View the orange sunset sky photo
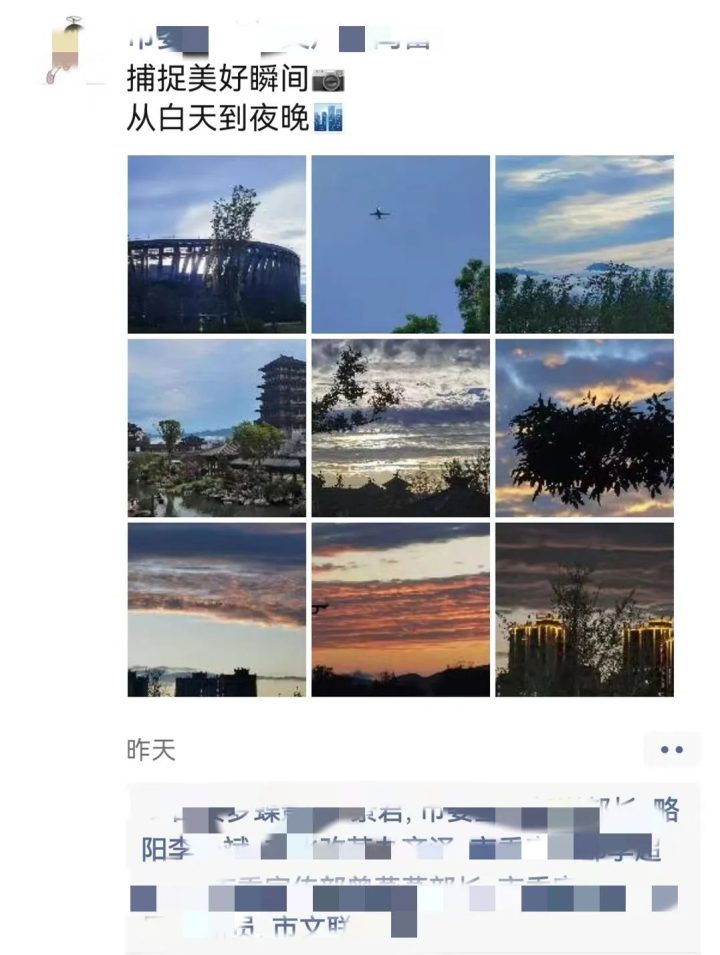Viewport: 720px width, 955px height. point(400,610)
